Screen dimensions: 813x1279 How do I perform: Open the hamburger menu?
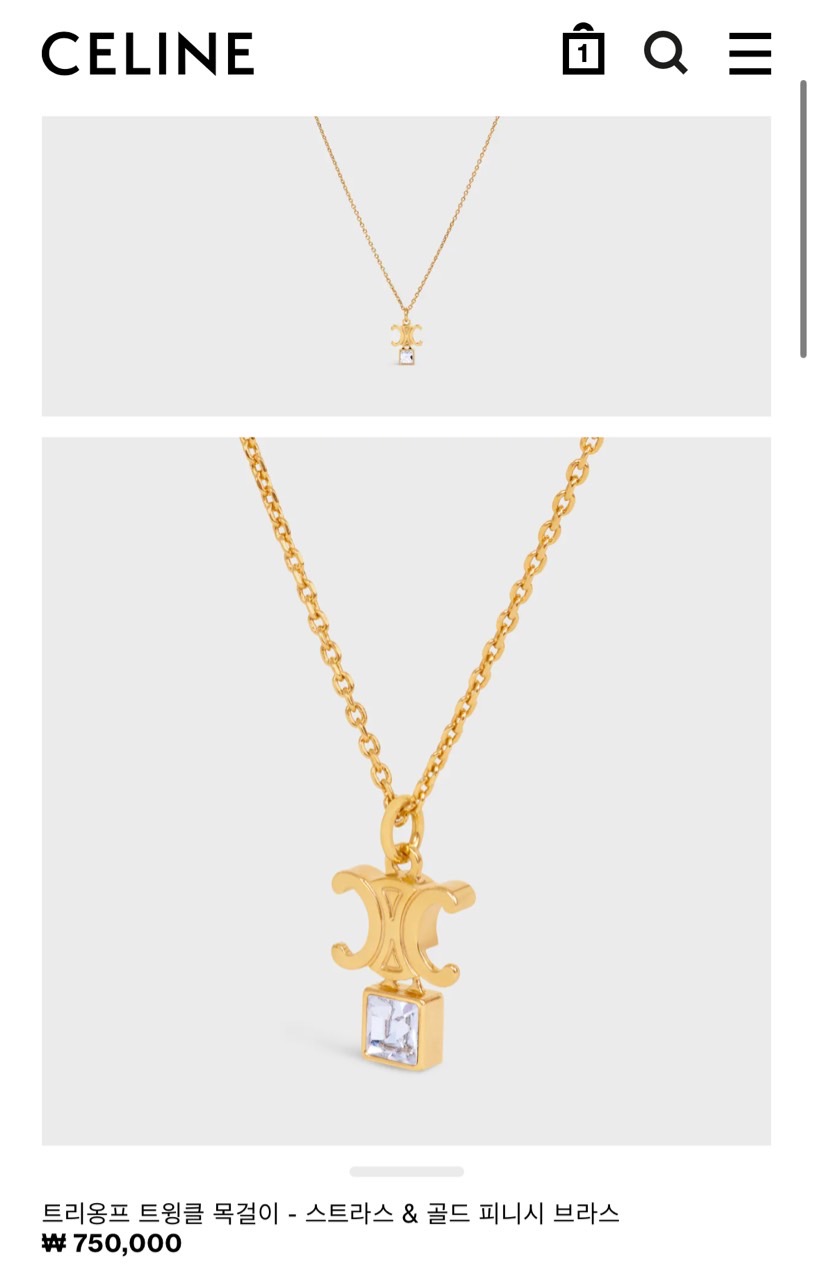[x=750, y=53]
